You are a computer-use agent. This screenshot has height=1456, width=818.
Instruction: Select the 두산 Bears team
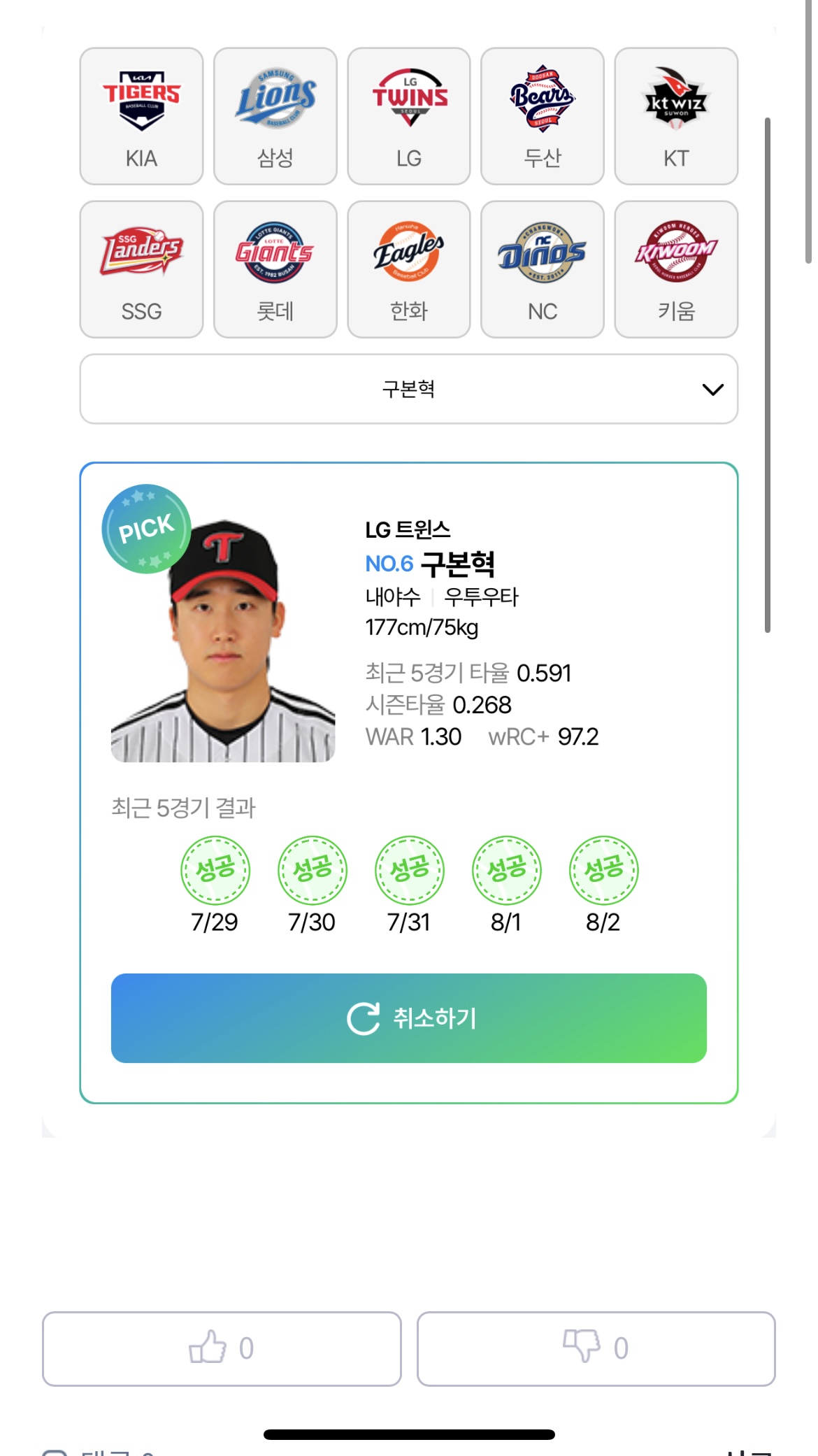point(543,116)
